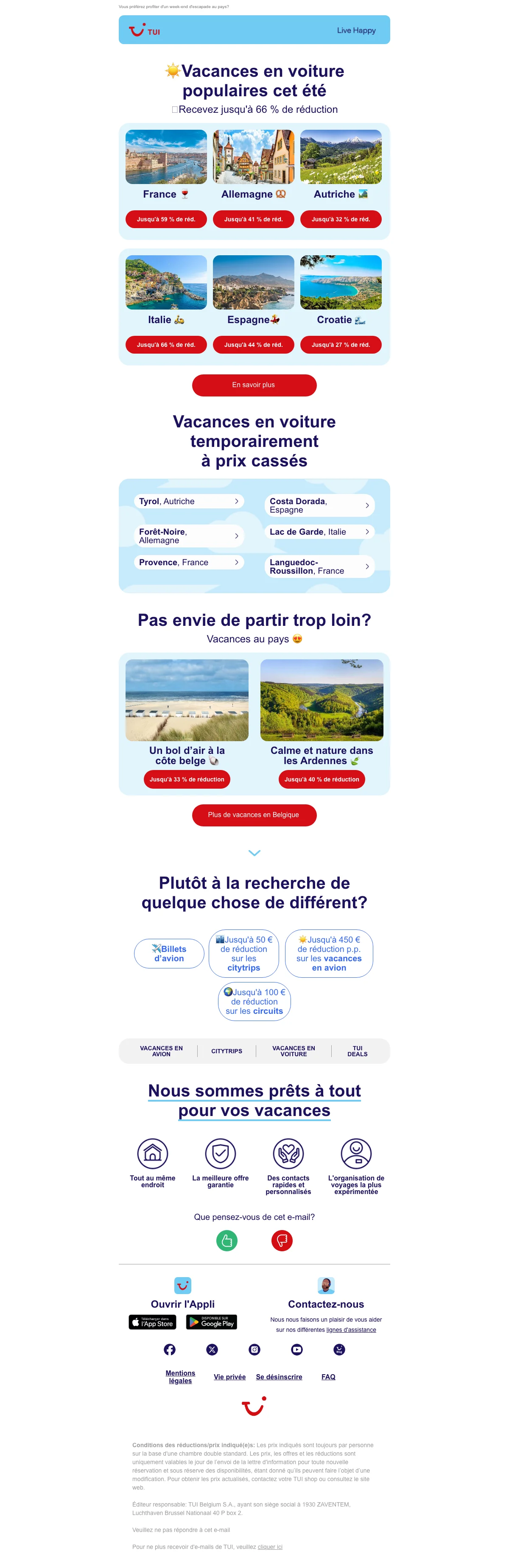Open the circuits 100 € discount chip
The width and height of the screenshot is (509, 1568).
point(254,1001)
